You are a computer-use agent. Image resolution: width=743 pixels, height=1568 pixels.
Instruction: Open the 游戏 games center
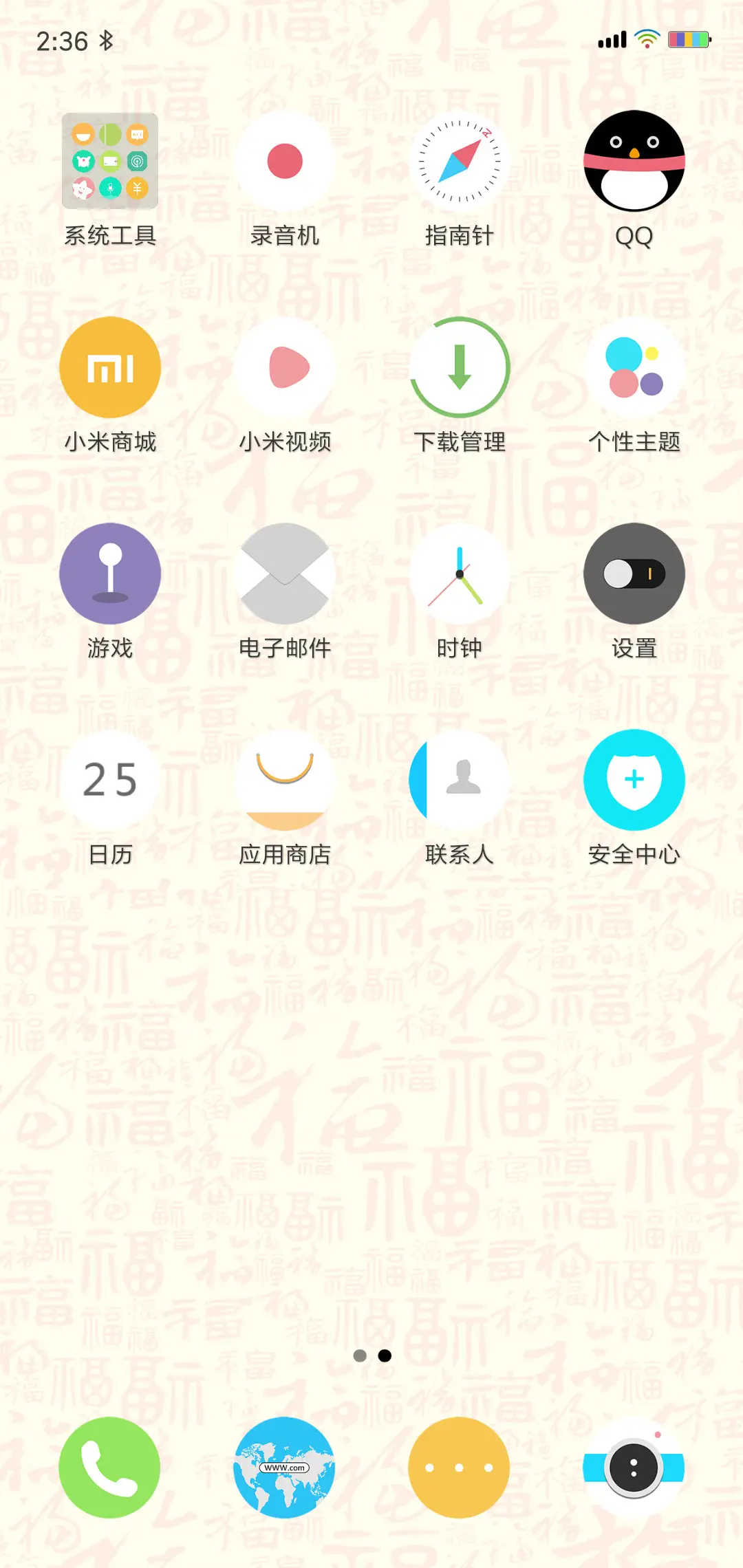(109, 573)
